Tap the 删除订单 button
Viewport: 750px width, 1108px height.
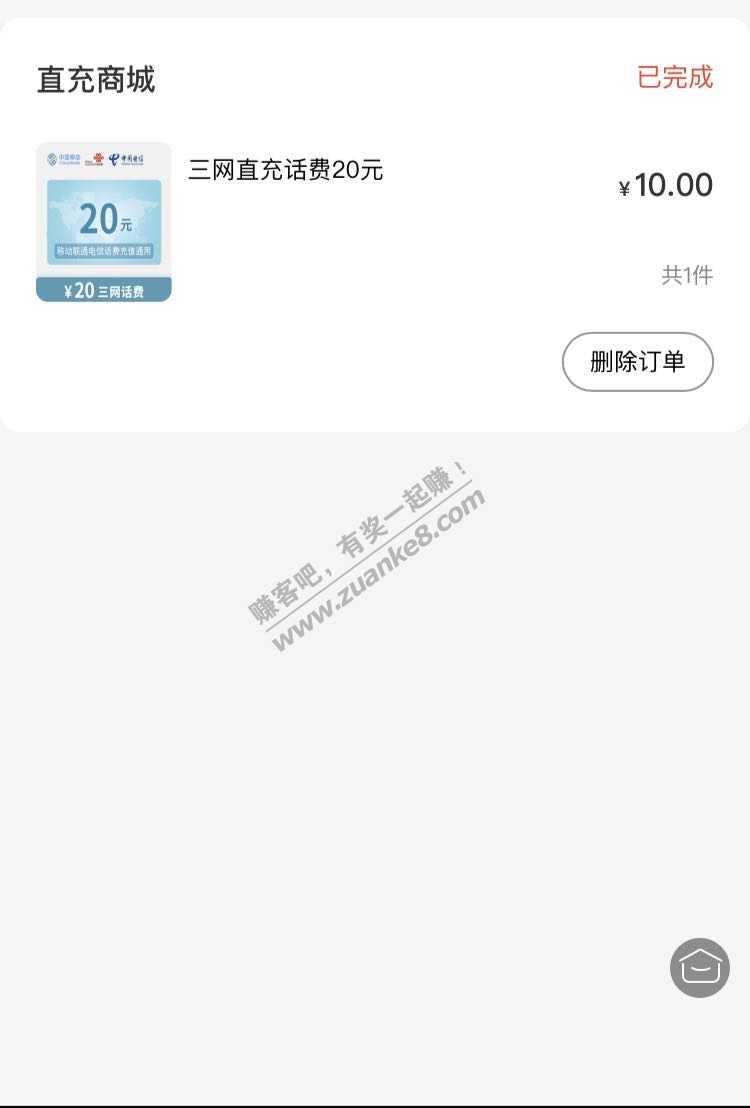(637, 362)
